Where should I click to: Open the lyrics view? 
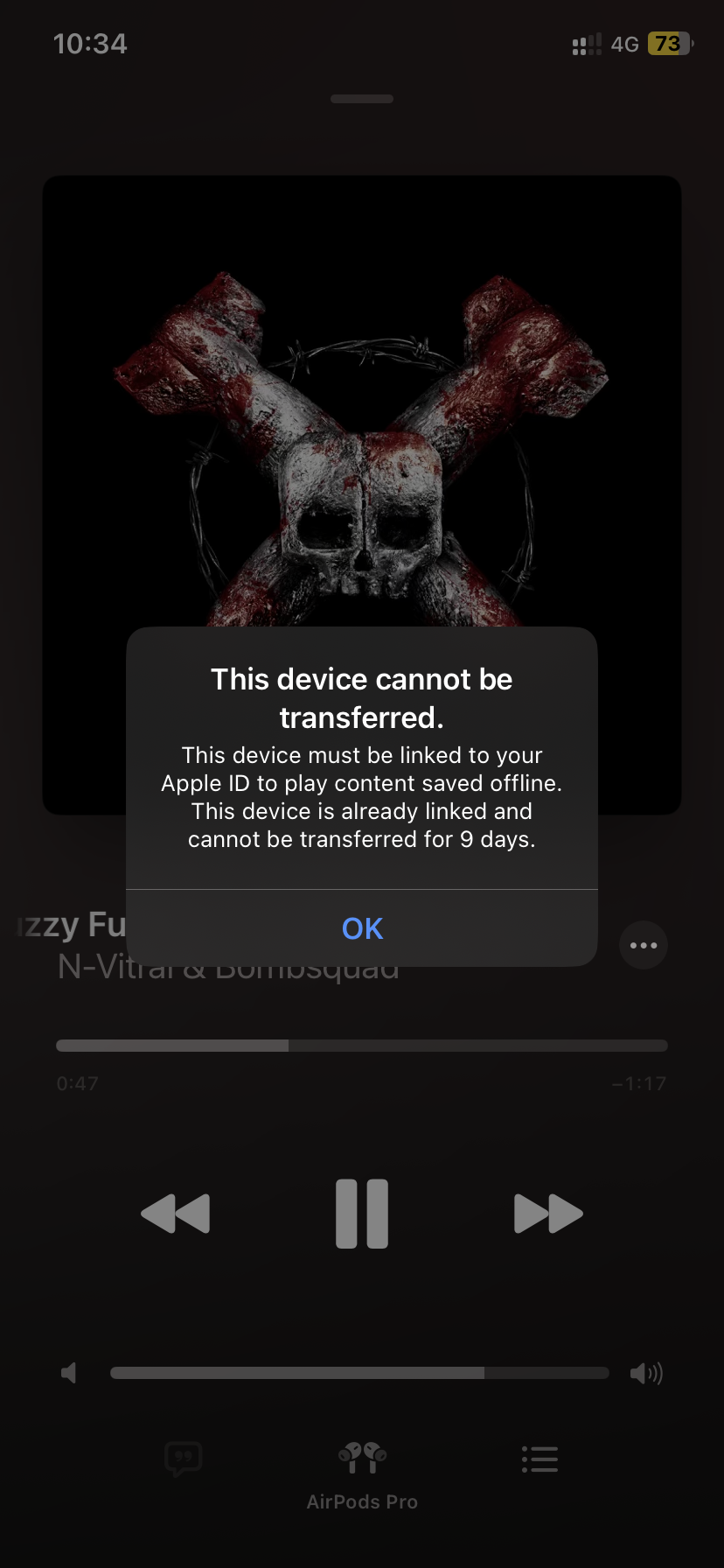[x=184, y=1459]
